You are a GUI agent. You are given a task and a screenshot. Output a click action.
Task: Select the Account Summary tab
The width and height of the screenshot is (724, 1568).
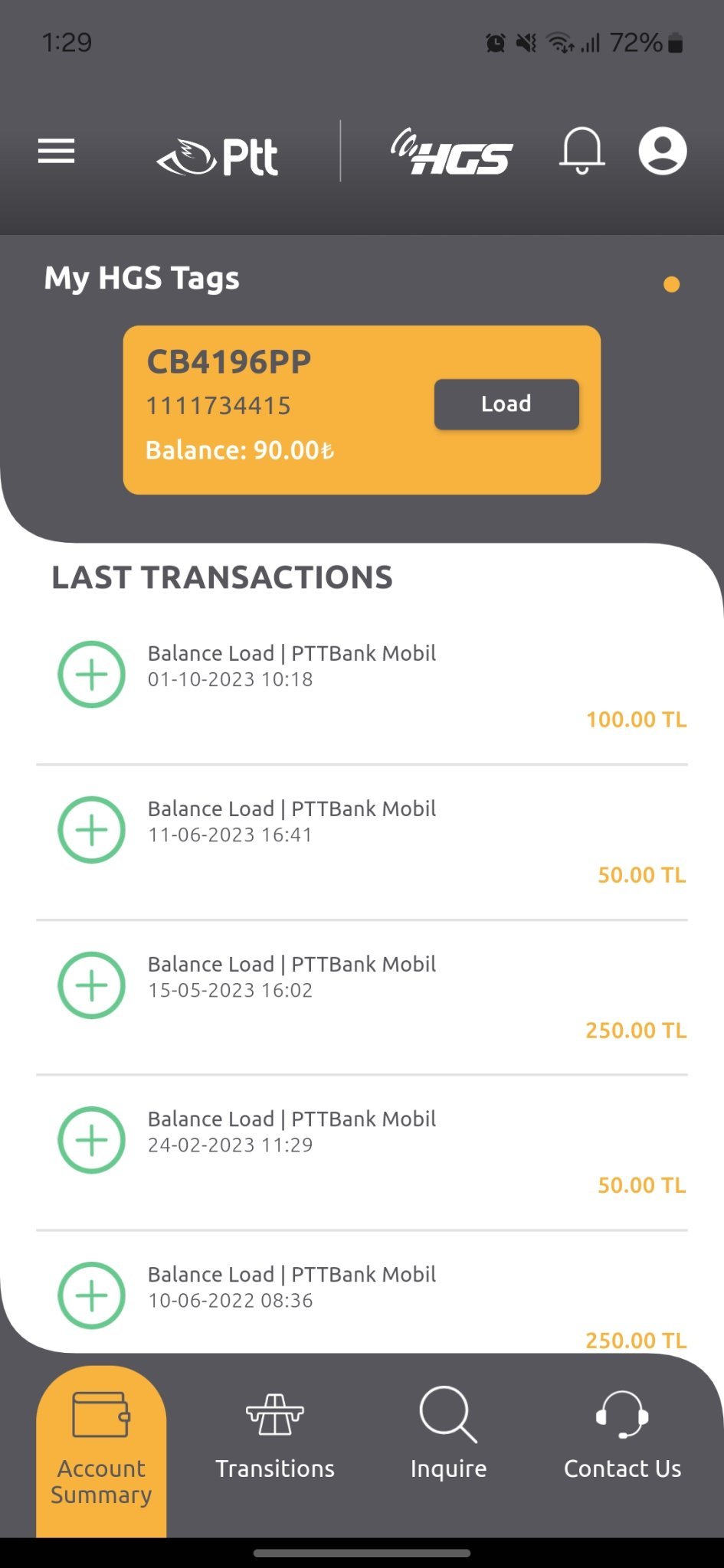(x=101, y=1452)
